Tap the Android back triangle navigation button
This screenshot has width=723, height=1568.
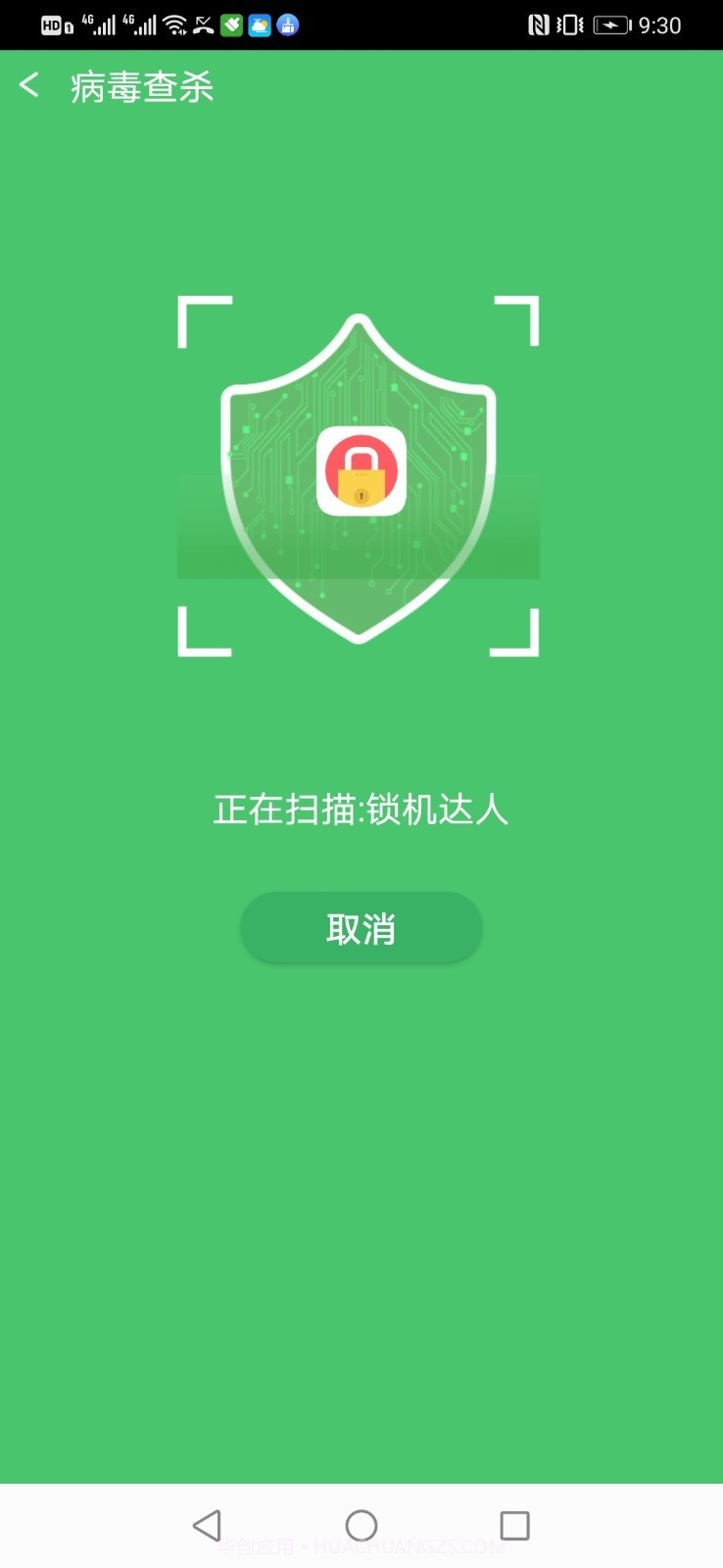pos(205,1524)
